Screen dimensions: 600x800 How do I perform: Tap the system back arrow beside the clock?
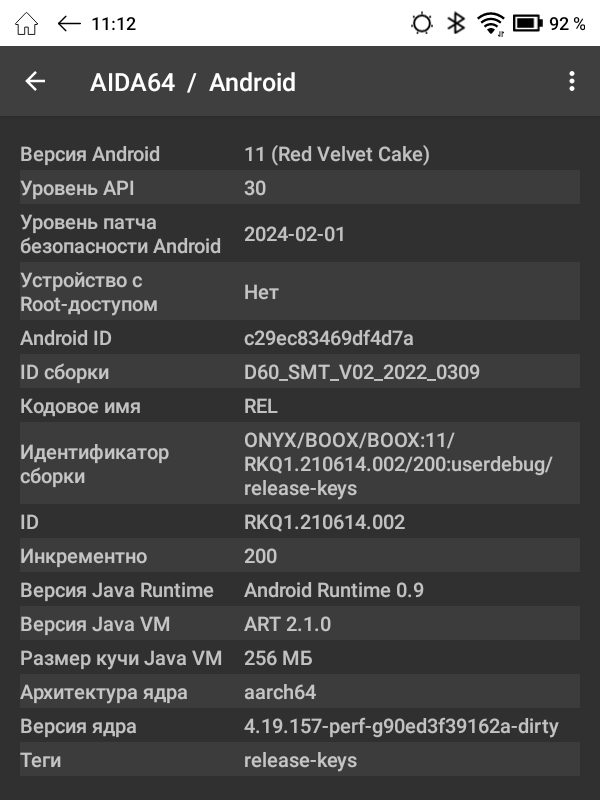coord(69,23)
